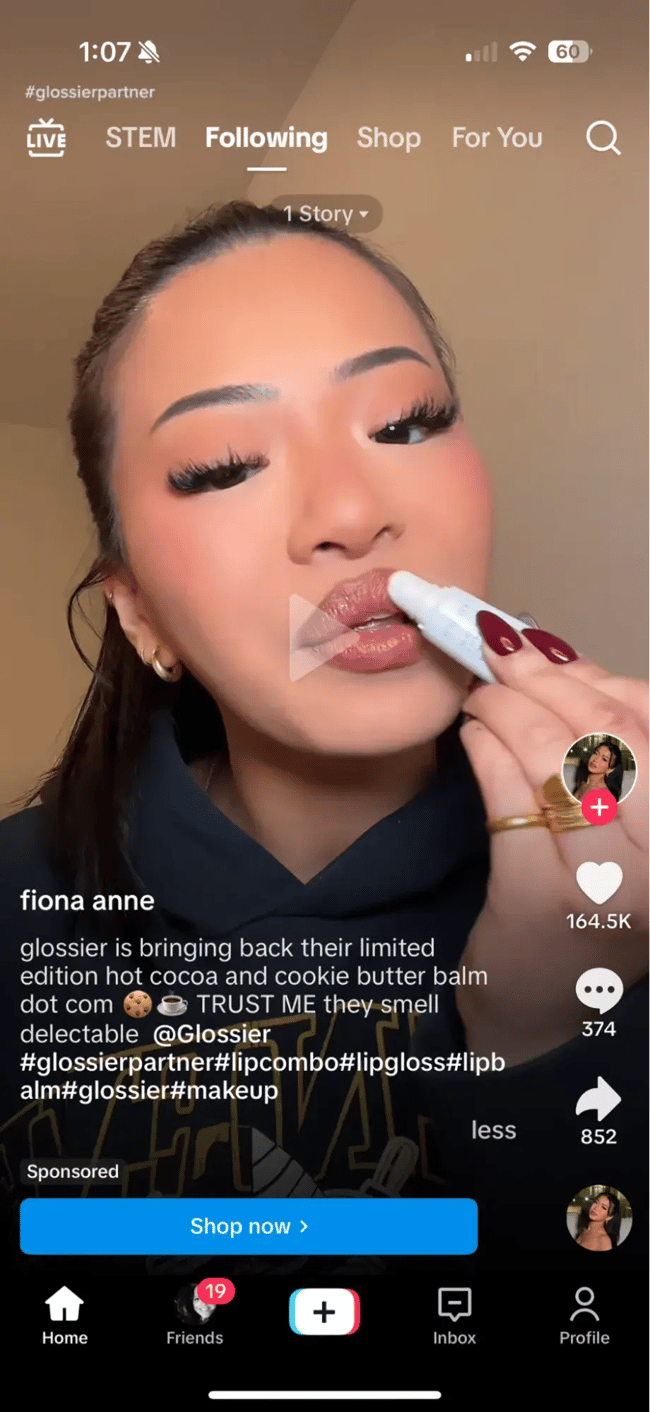Open the comments on this video
Image resolution: width=650 pixels, height=1412 pixels.
tap(599, 991)
